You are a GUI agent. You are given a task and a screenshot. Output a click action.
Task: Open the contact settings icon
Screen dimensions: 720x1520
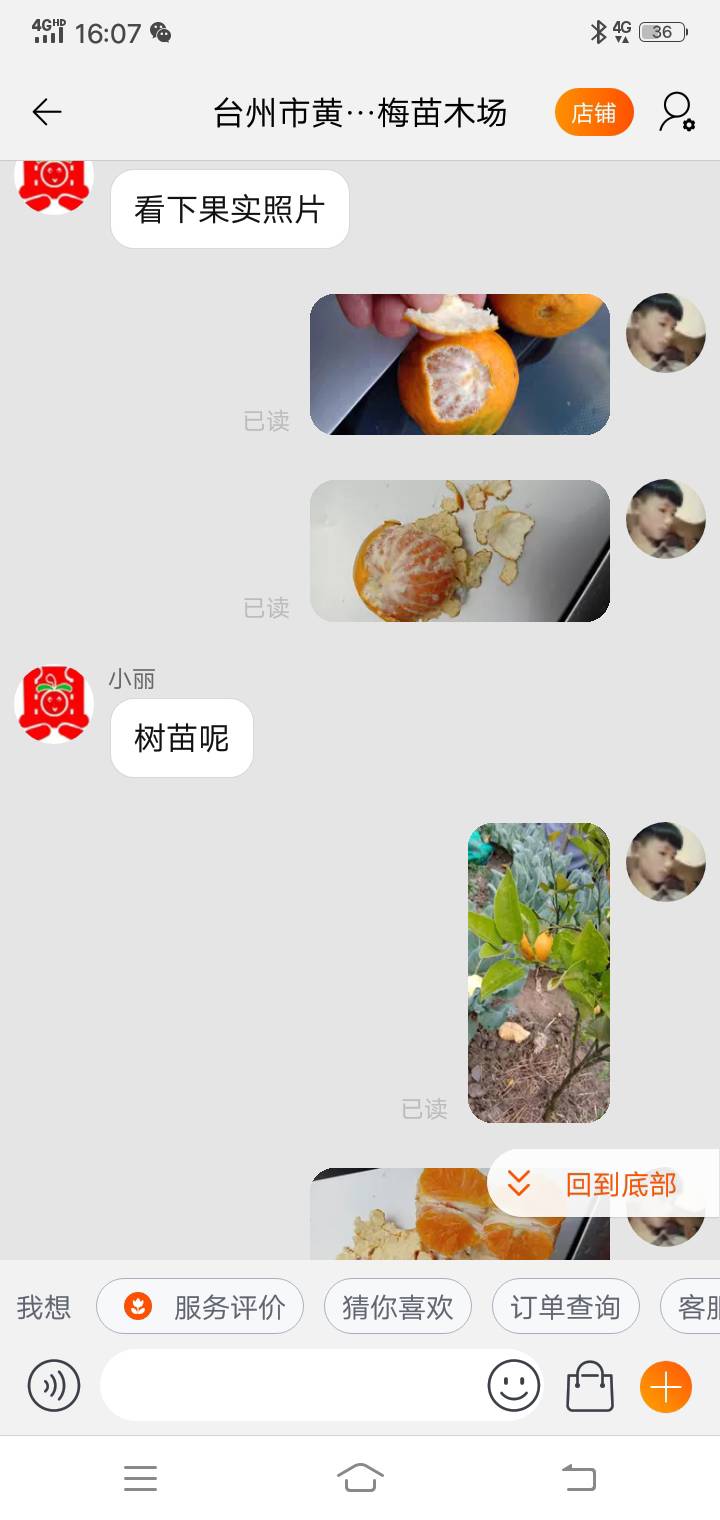[x=677, y=112]
